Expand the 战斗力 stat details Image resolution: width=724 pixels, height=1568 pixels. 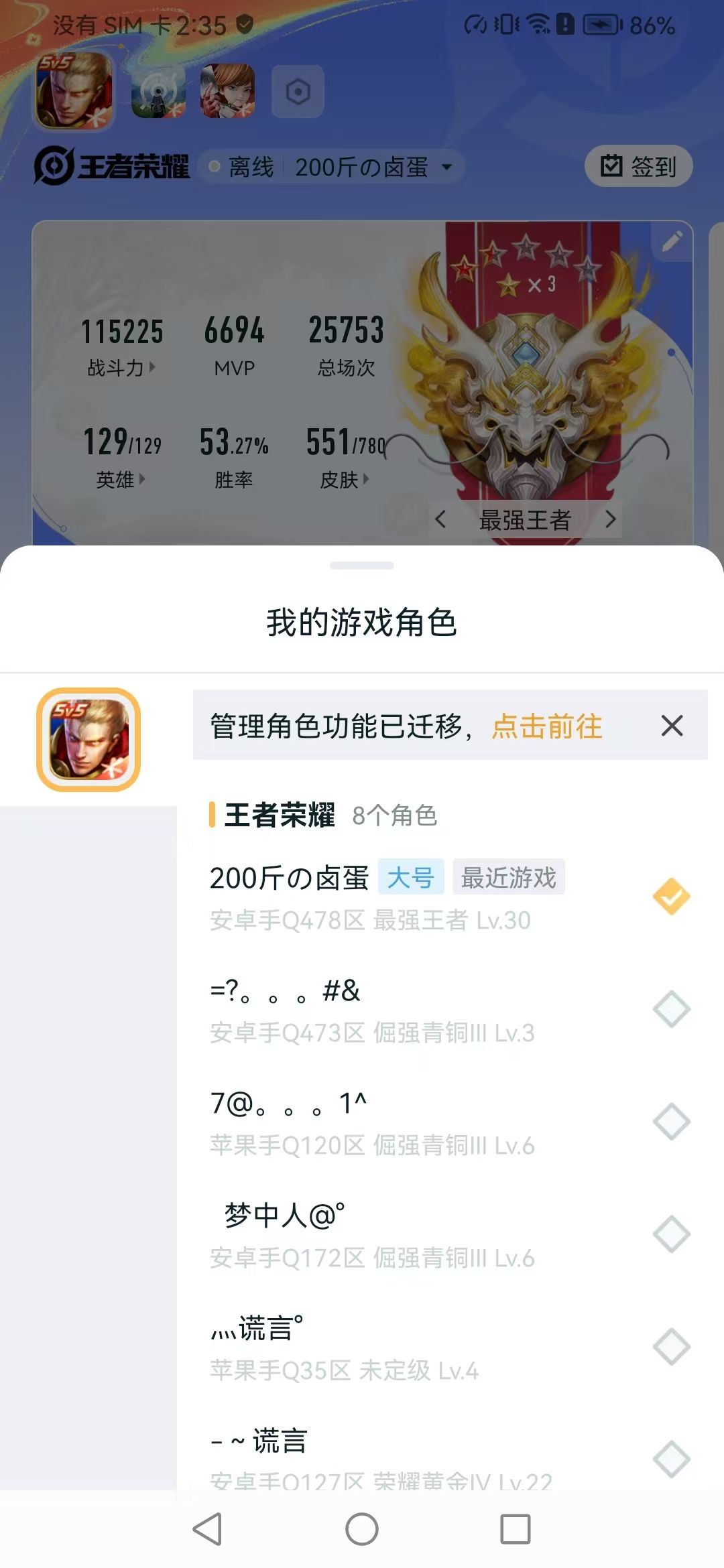[x=119, y=367]
